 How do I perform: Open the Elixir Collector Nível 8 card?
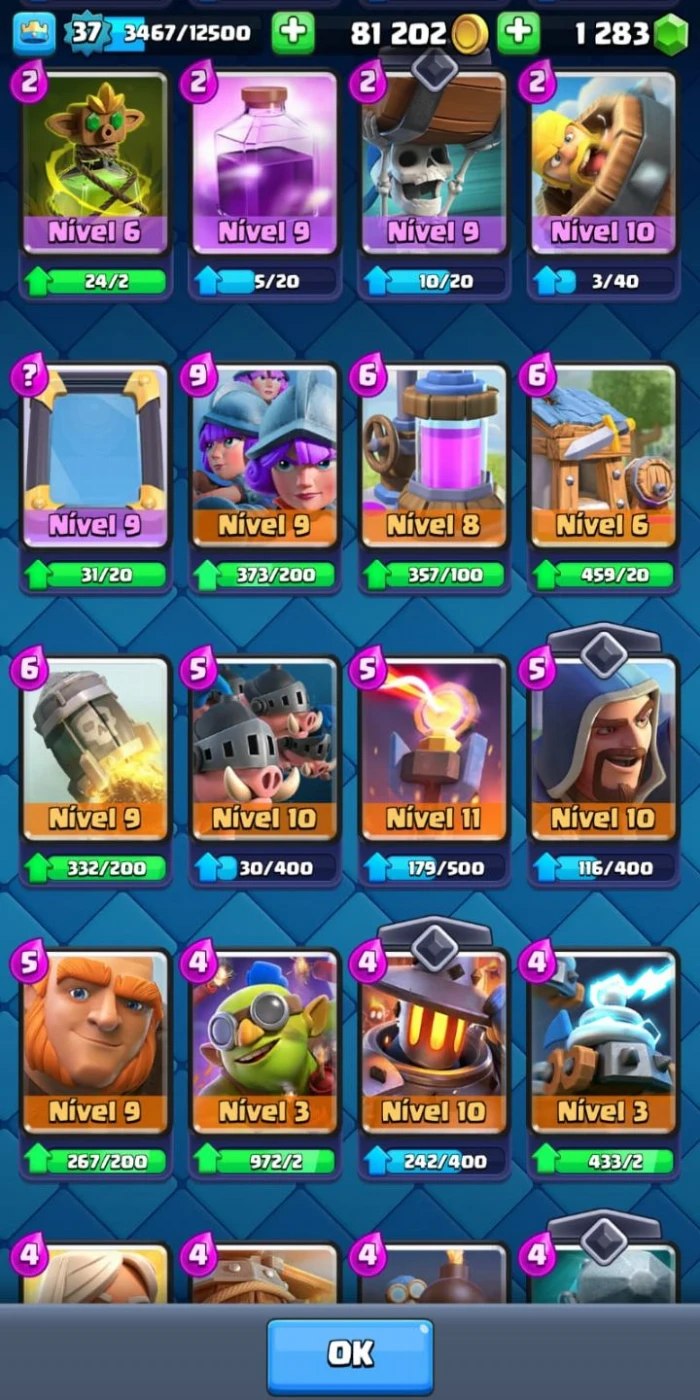434,457
